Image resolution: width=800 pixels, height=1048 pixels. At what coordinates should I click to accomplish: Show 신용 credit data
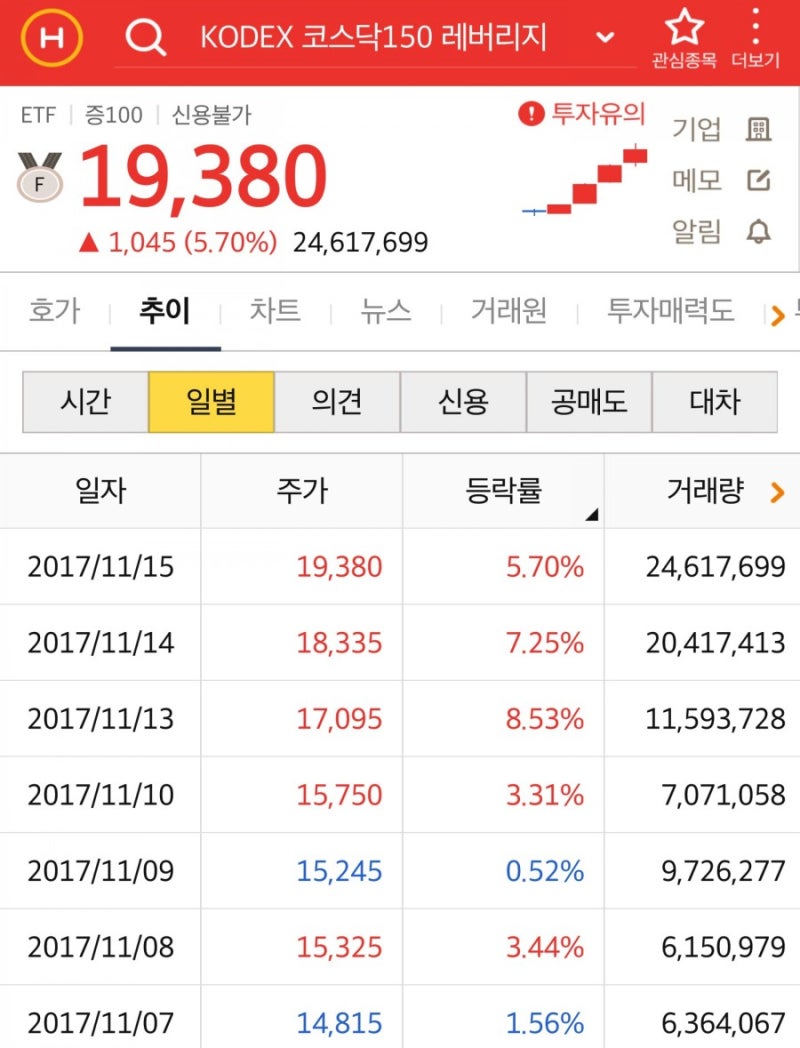[x=464, y=401]
